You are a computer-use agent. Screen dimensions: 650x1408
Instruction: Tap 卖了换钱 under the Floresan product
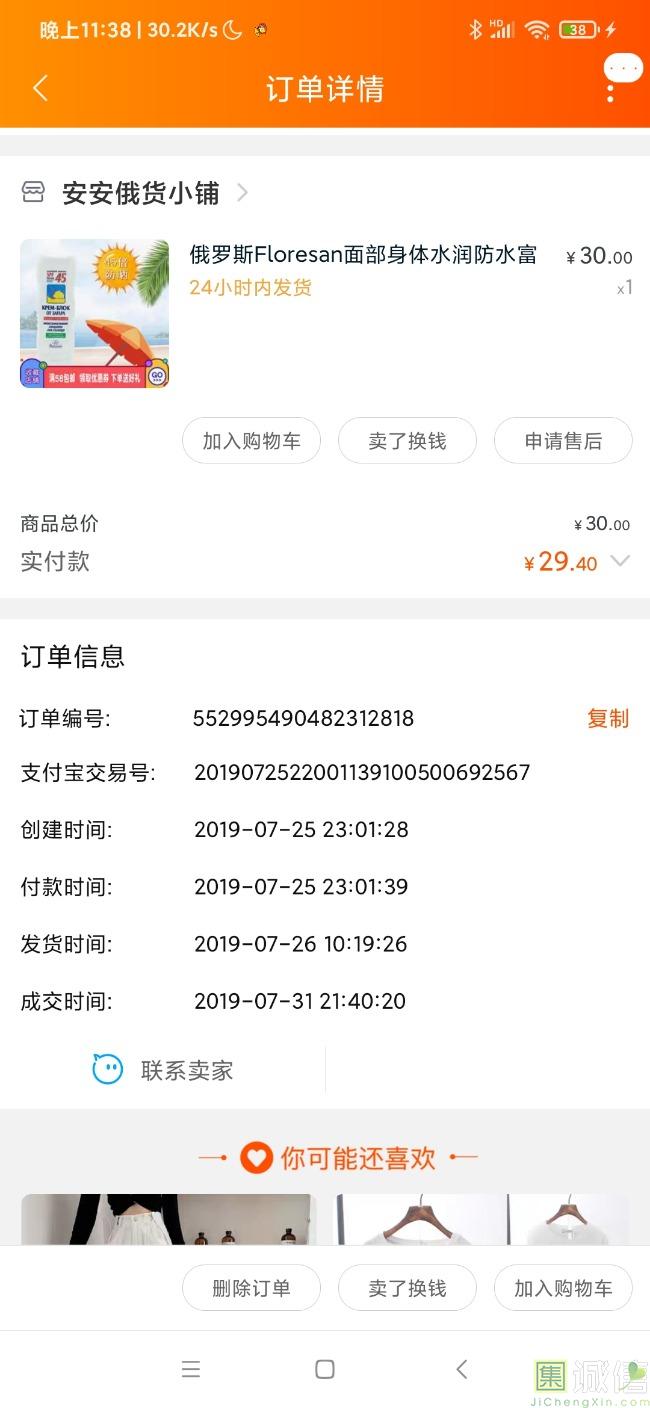point(407,441)
